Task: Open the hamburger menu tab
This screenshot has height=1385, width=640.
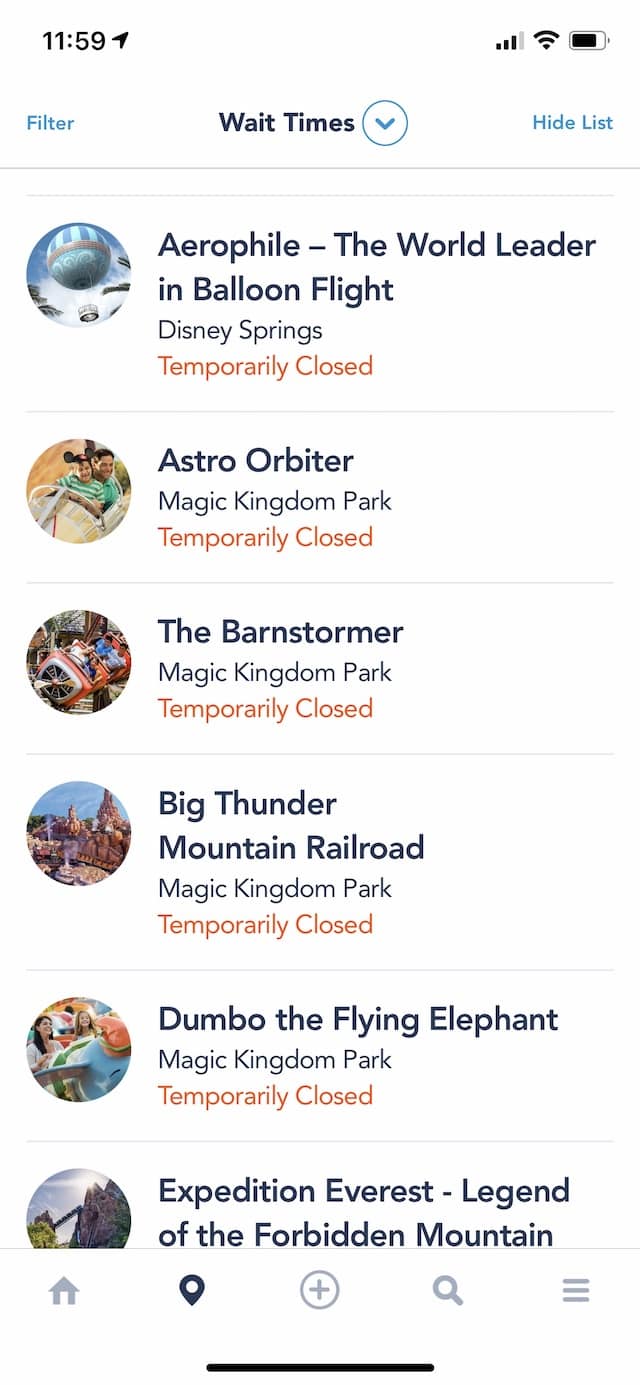Action: pyautogui.click(x=576, y=1291)
